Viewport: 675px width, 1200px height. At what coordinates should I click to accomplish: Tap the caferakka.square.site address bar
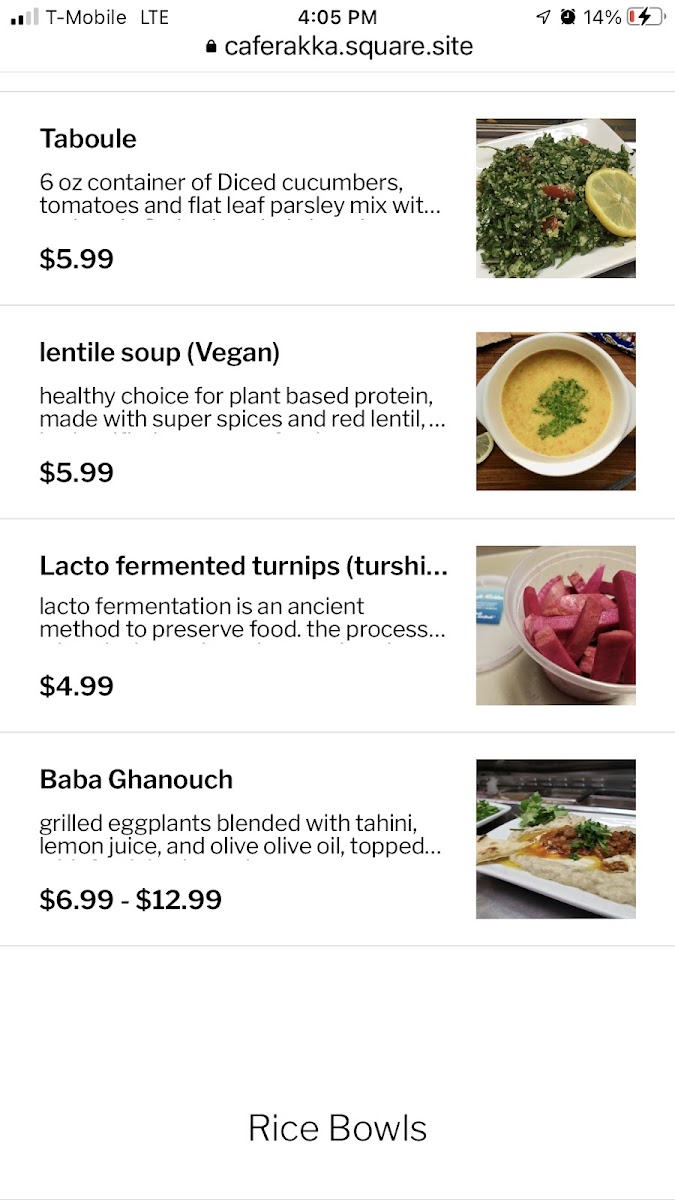(338, 46)
